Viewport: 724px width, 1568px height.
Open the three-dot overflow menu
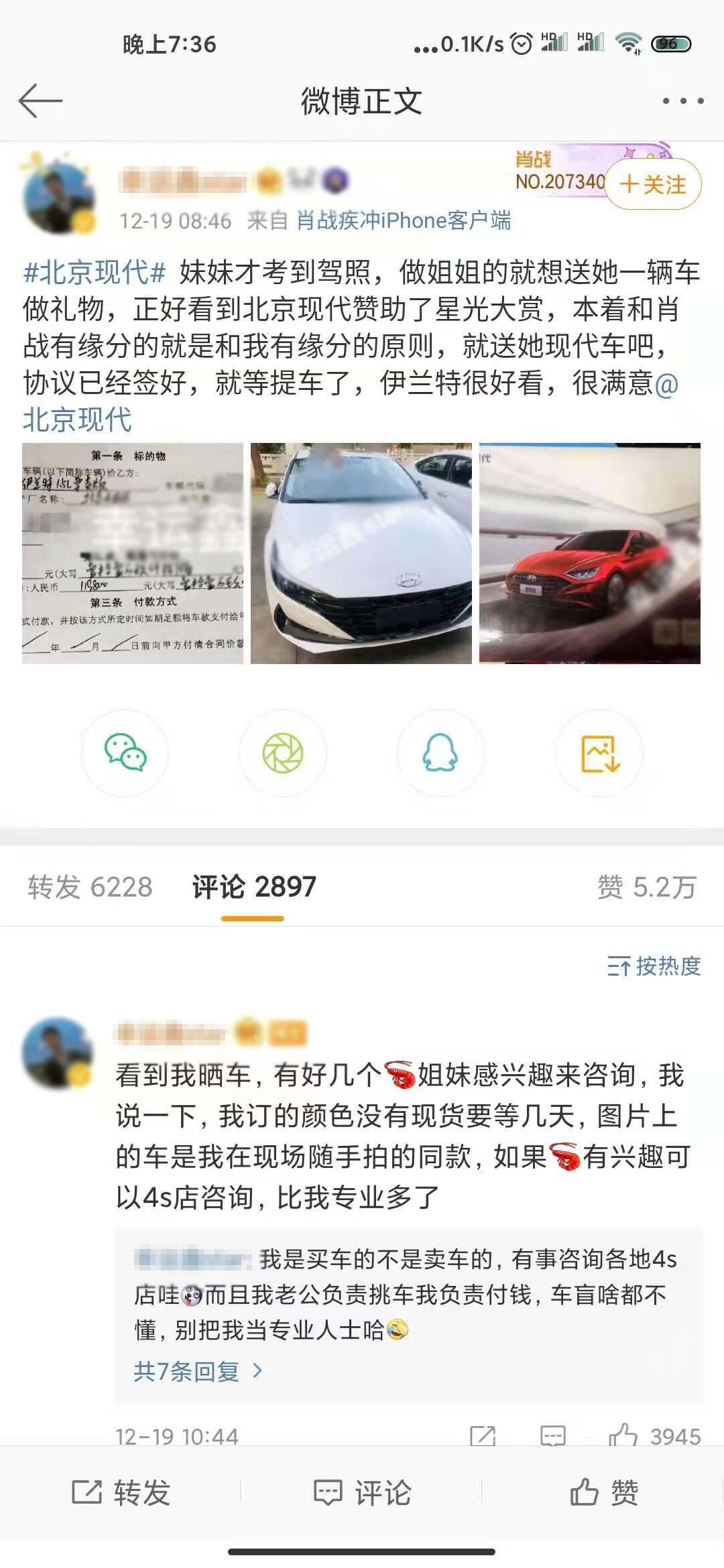click(682, 101)
